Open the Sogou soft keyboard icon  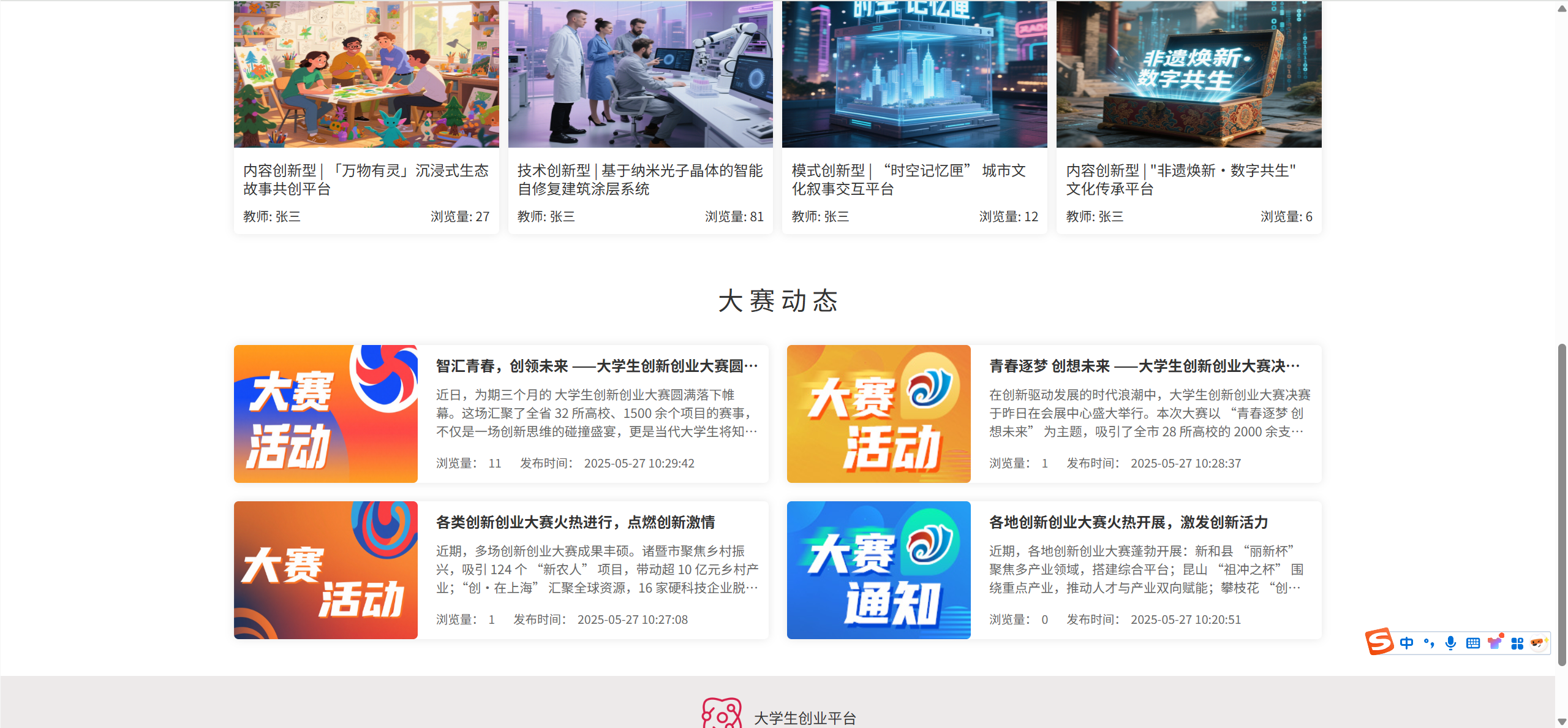click(1472, 643)
